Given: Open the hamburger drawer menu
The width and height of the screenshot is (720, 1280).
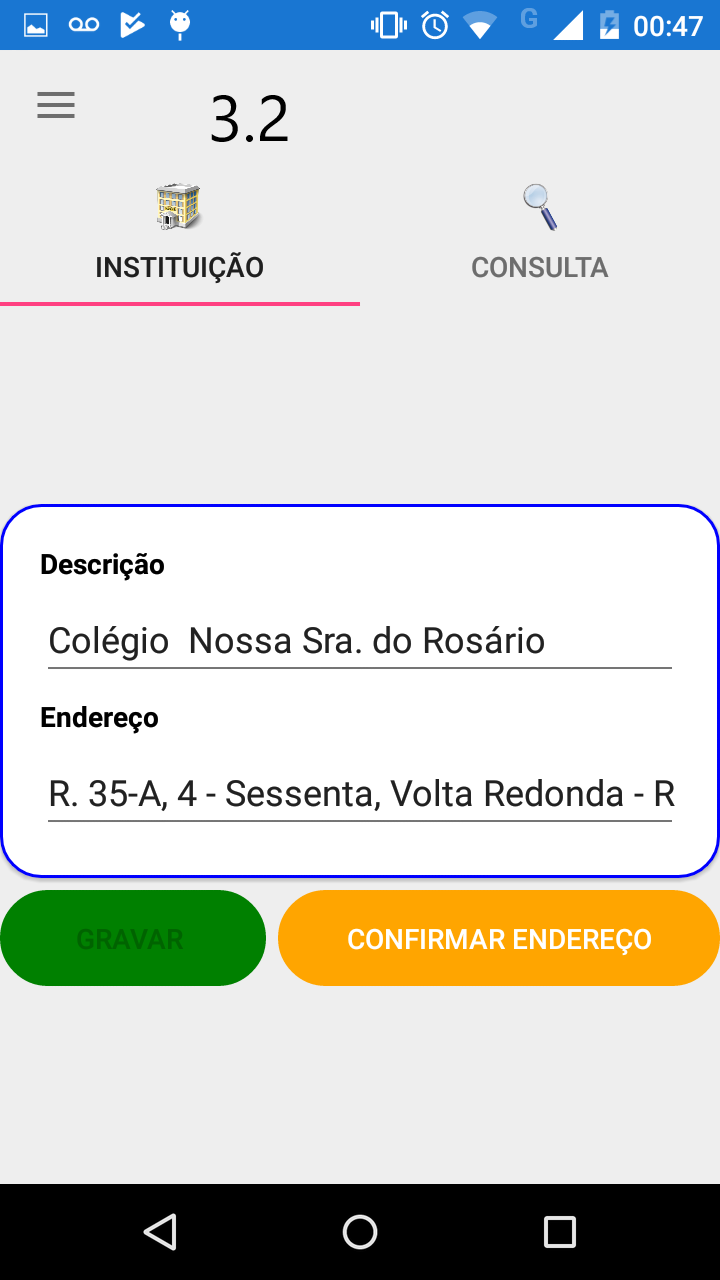Looking at the screenshot, I should click(56, 106).
